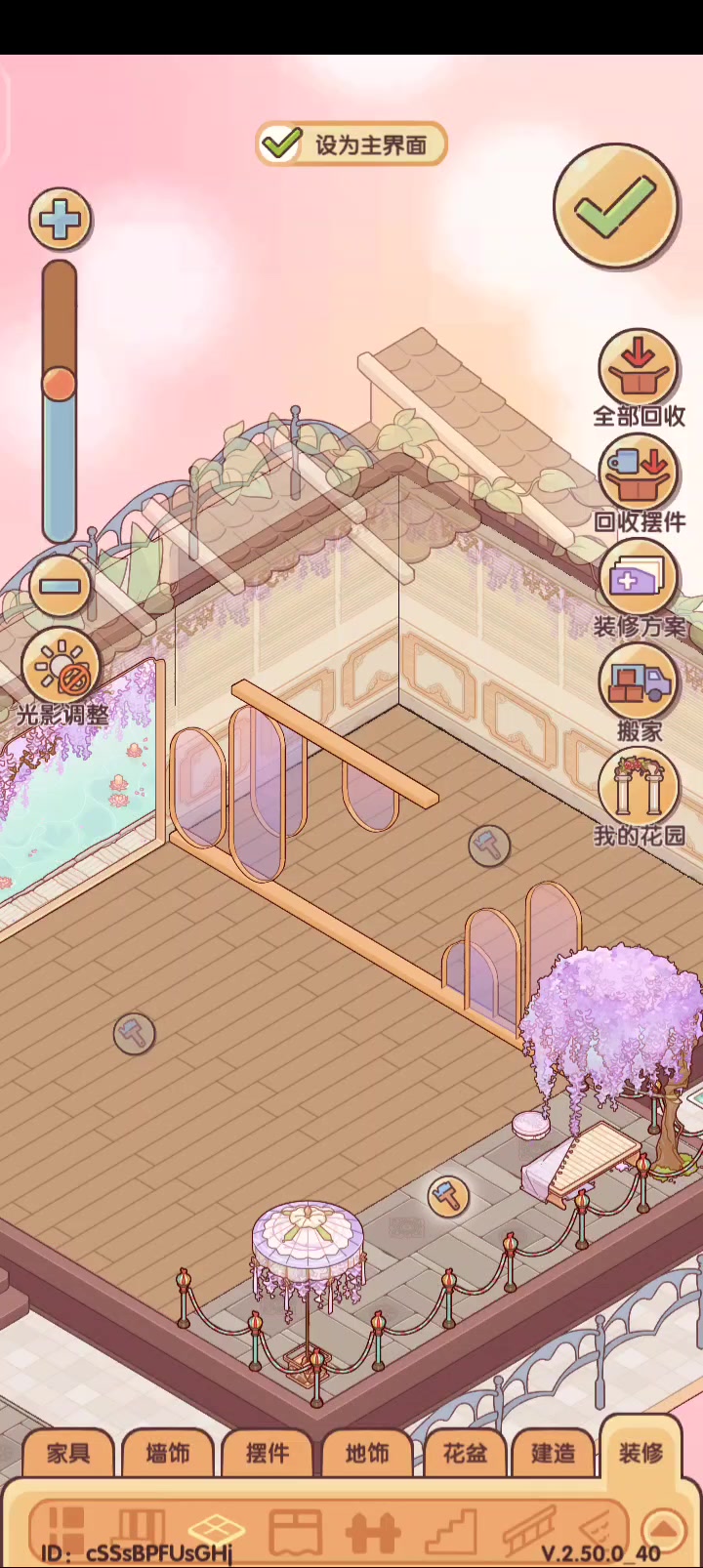
Task: Open the 搬家 moving option
Action: pyautogui.click(x=640, y=694)
